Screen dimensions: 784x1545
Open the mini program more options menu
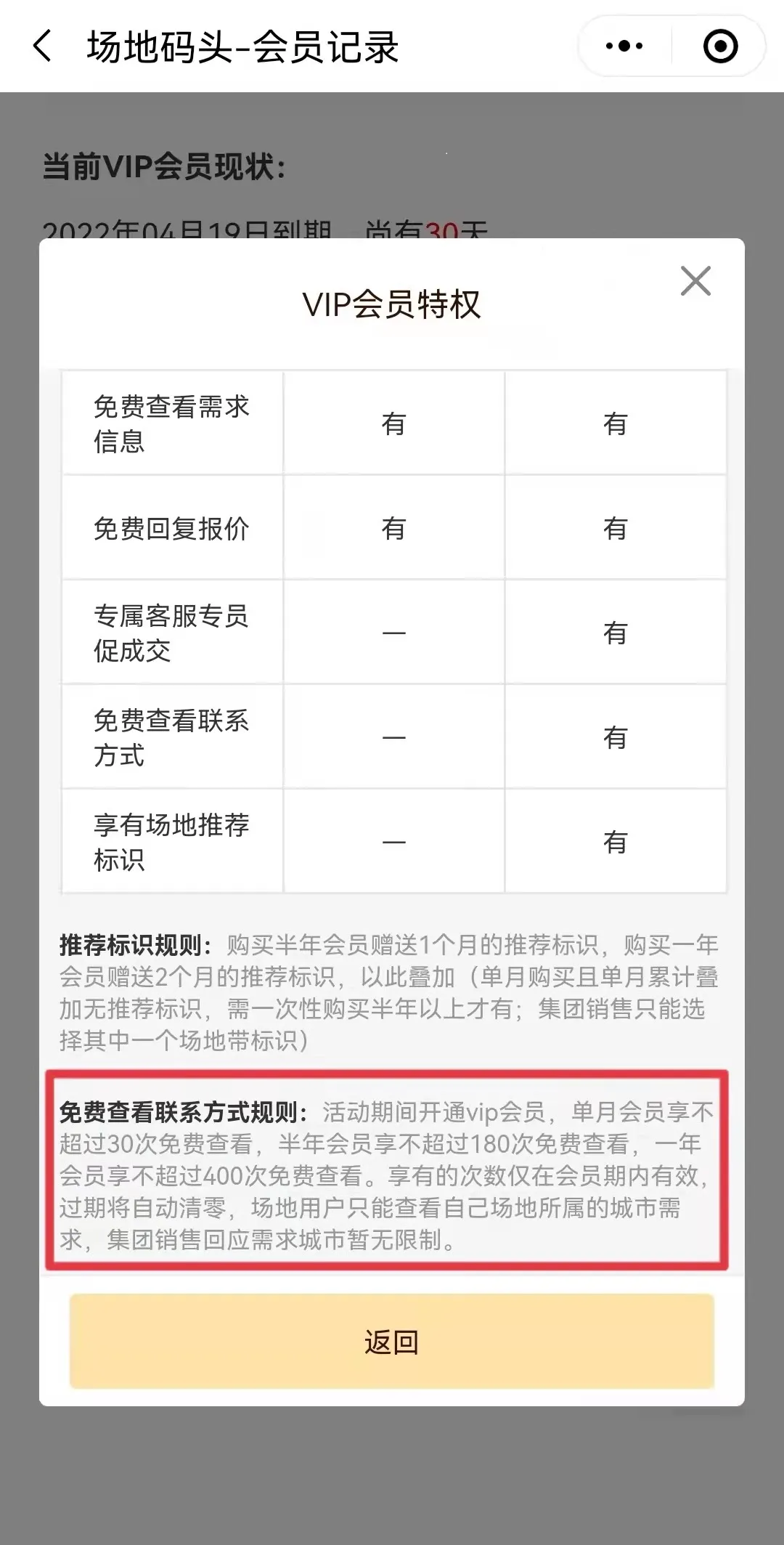pyautogui.click(x=624, y=46)
